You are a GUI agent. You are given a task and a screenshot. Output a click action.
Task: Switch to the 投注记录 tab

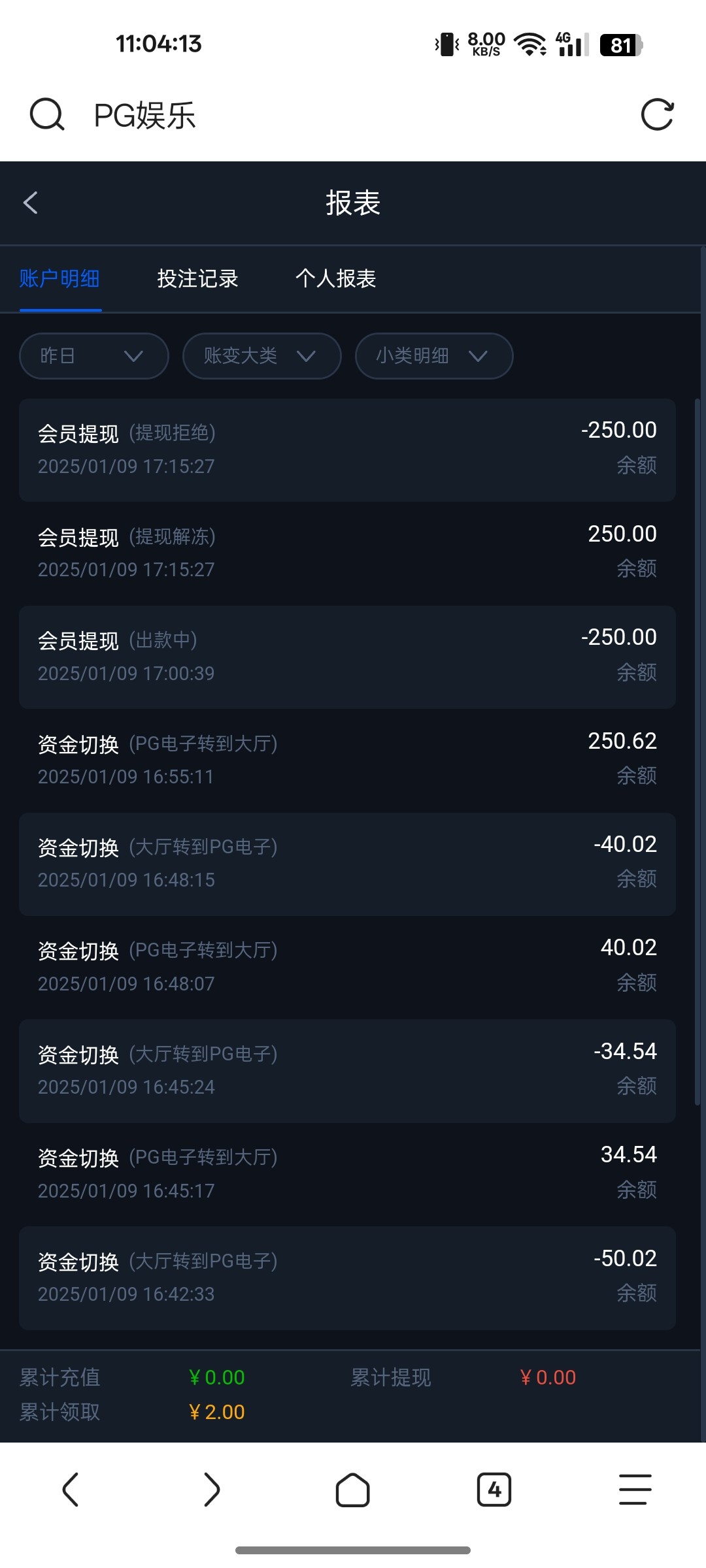pyautogui.click(x=197, y=279)
